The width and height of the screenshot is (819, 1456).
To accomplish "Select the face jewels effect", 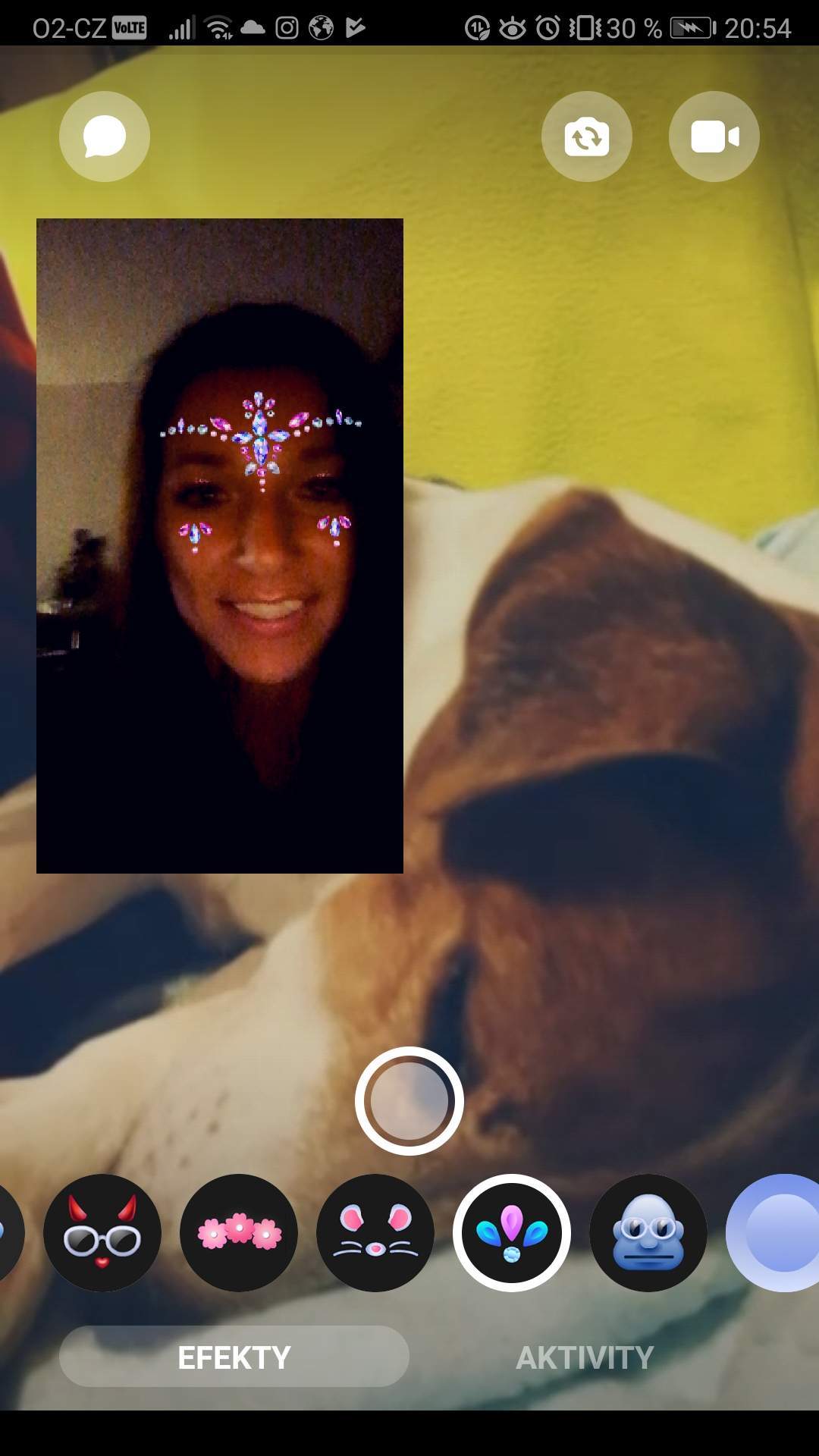I will point(512,1233).
